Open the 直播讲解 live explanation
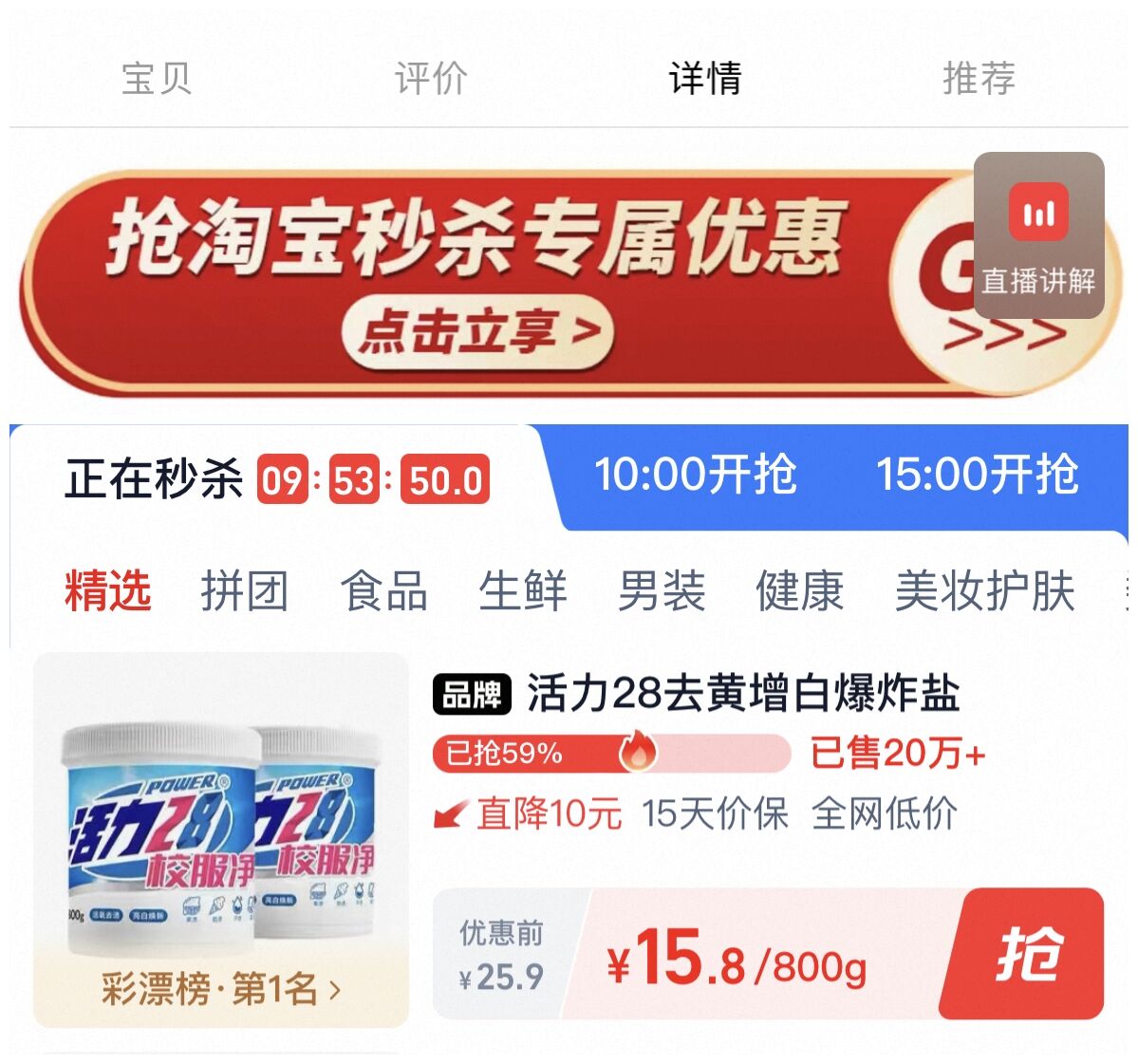Image resolution: width=1138 pixels, height=1064 pixels. pos(1038,235)
